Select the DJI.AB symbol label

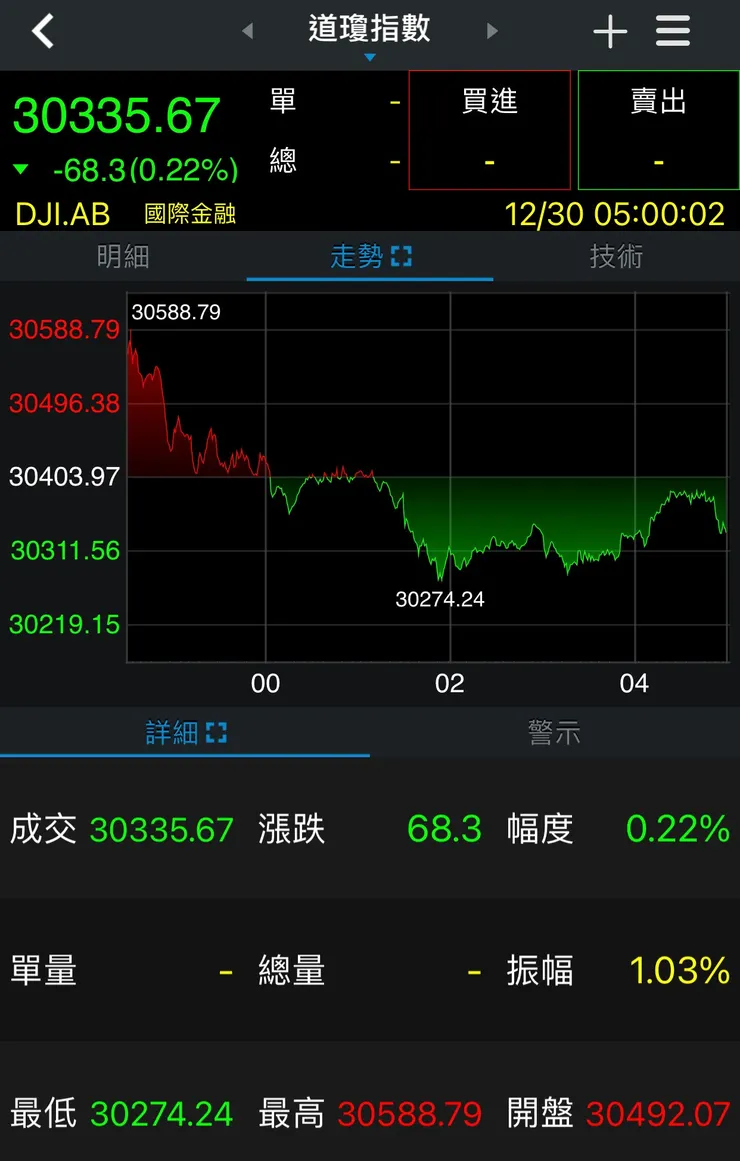point(63,213)
